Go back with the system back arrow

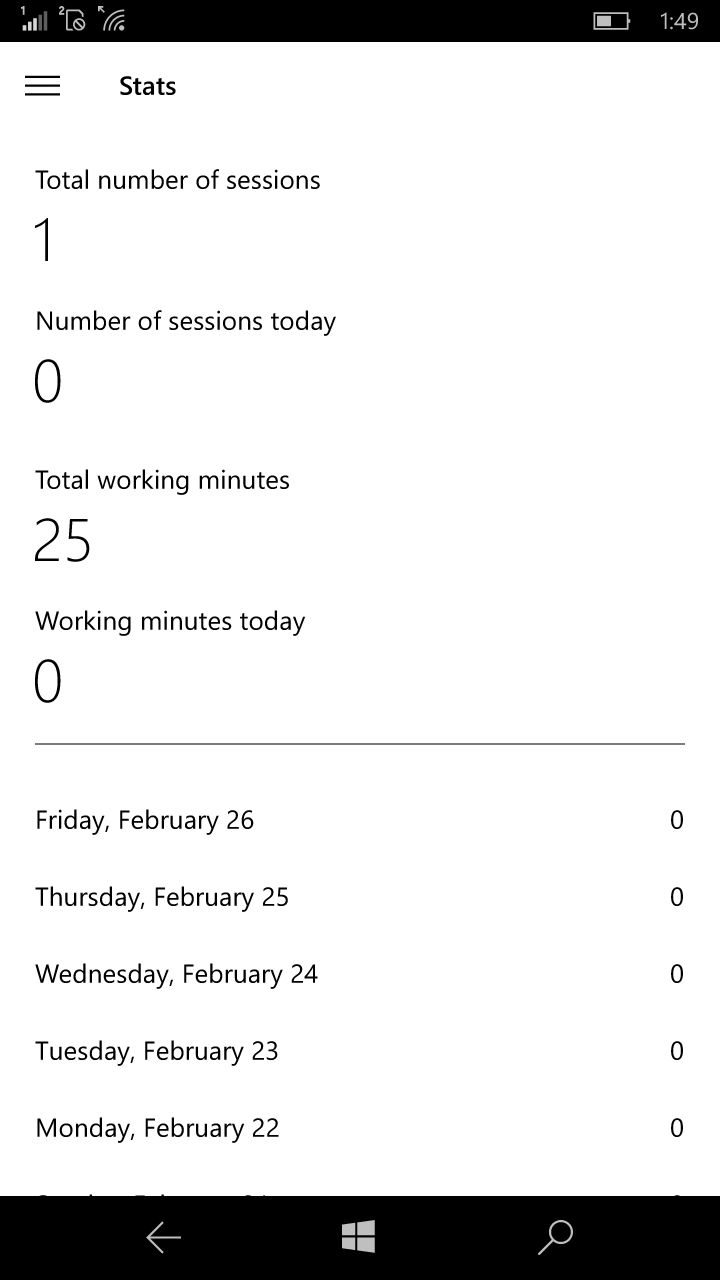[x=163, y=1238]
